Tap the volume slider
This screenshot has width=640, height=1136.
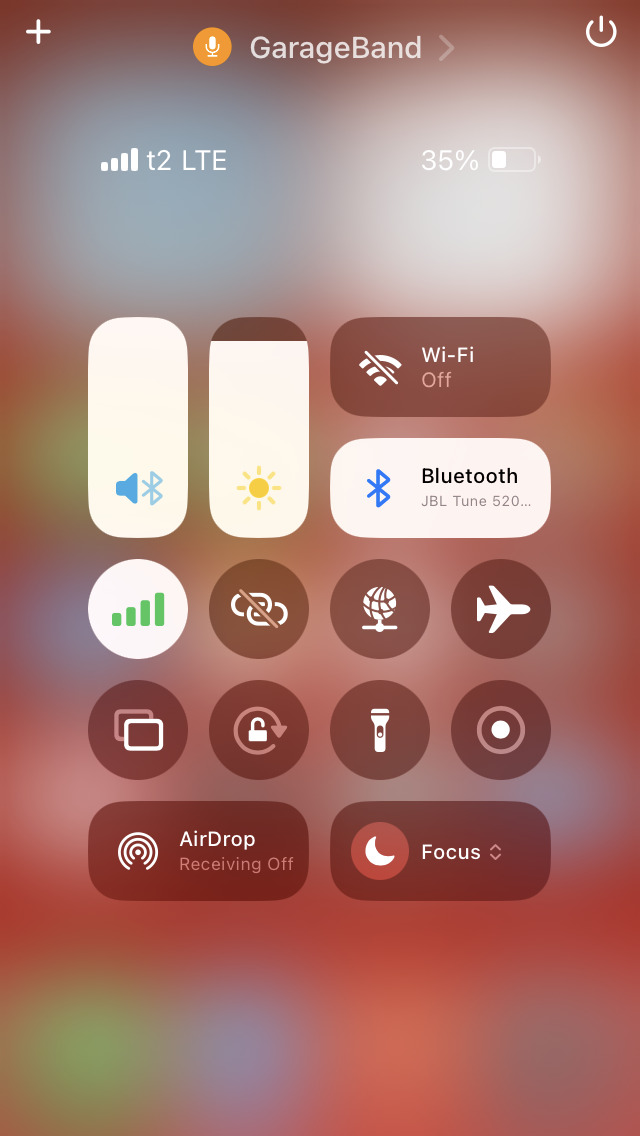(138, 427)
